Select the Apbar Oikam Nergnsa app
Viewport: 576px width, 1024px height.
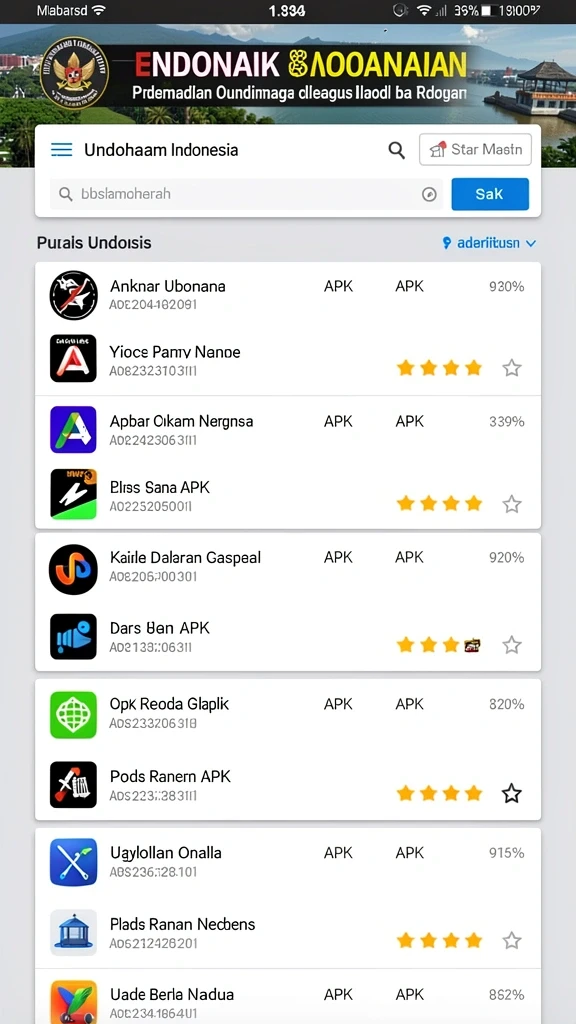pyautogui.click(x=288, y=429)
